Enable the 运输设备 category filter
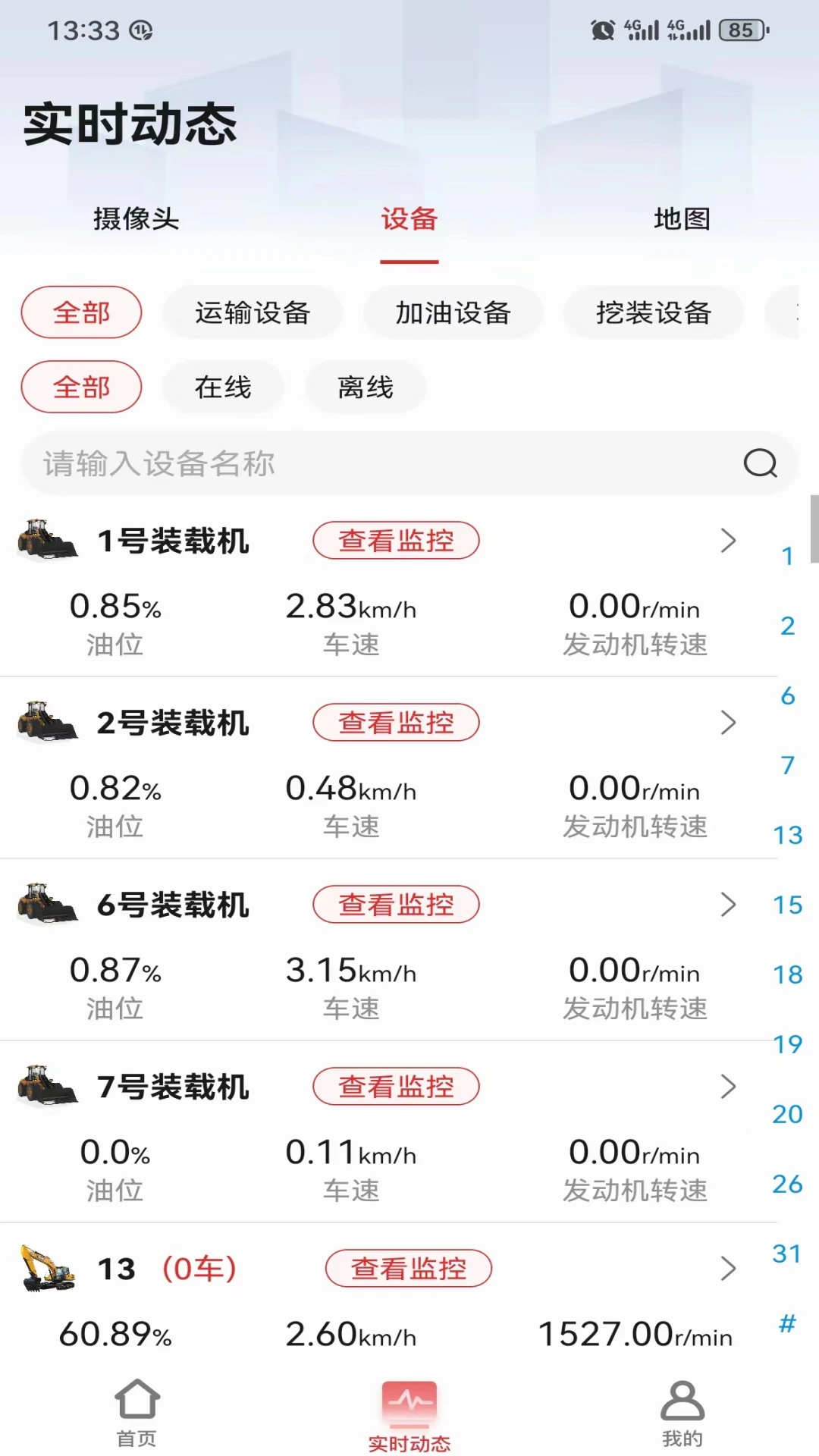This screenshot has width=819, height=1456. click(x=252, y=312)
